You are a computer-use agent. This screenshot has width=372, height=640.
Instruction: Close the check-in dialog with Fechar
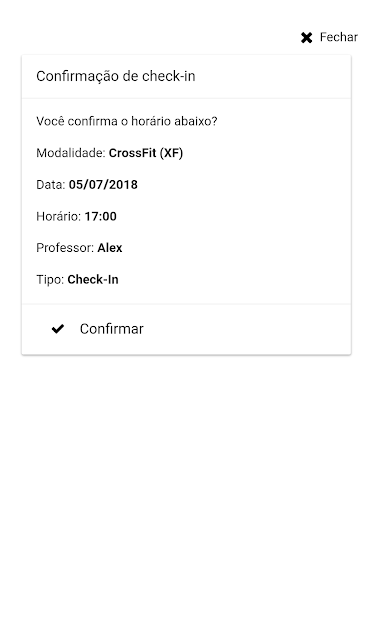(329, 37)
